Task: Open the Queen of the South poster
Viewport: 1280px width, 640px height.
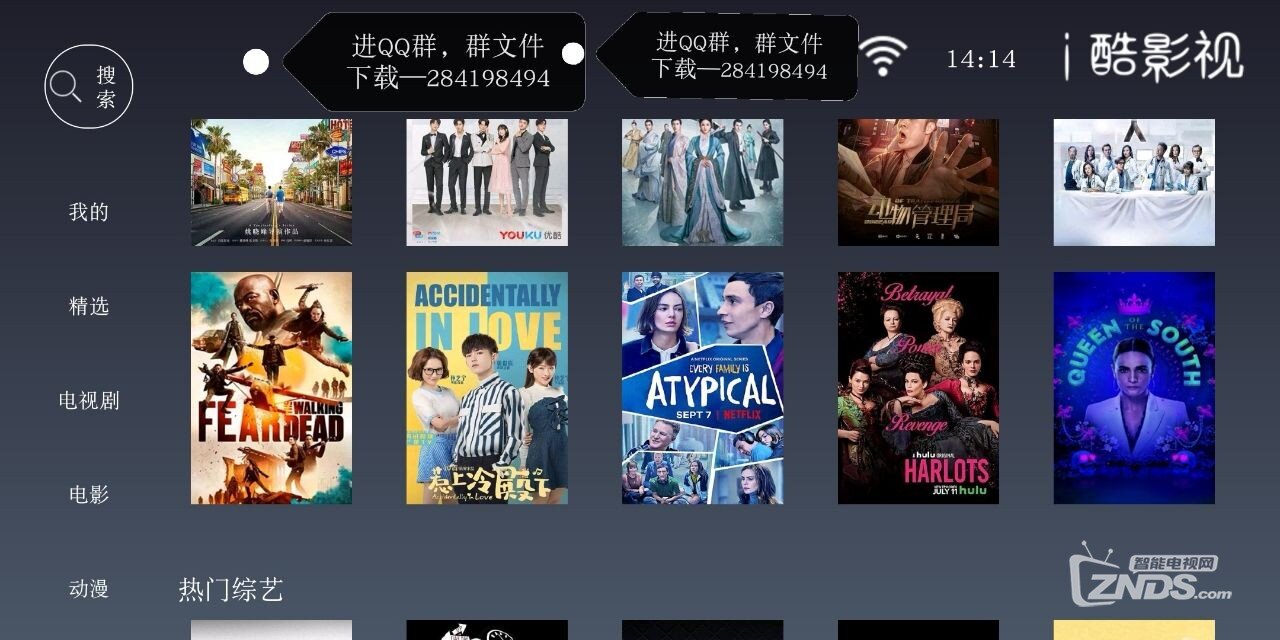Action: [x=1134, y=388]
